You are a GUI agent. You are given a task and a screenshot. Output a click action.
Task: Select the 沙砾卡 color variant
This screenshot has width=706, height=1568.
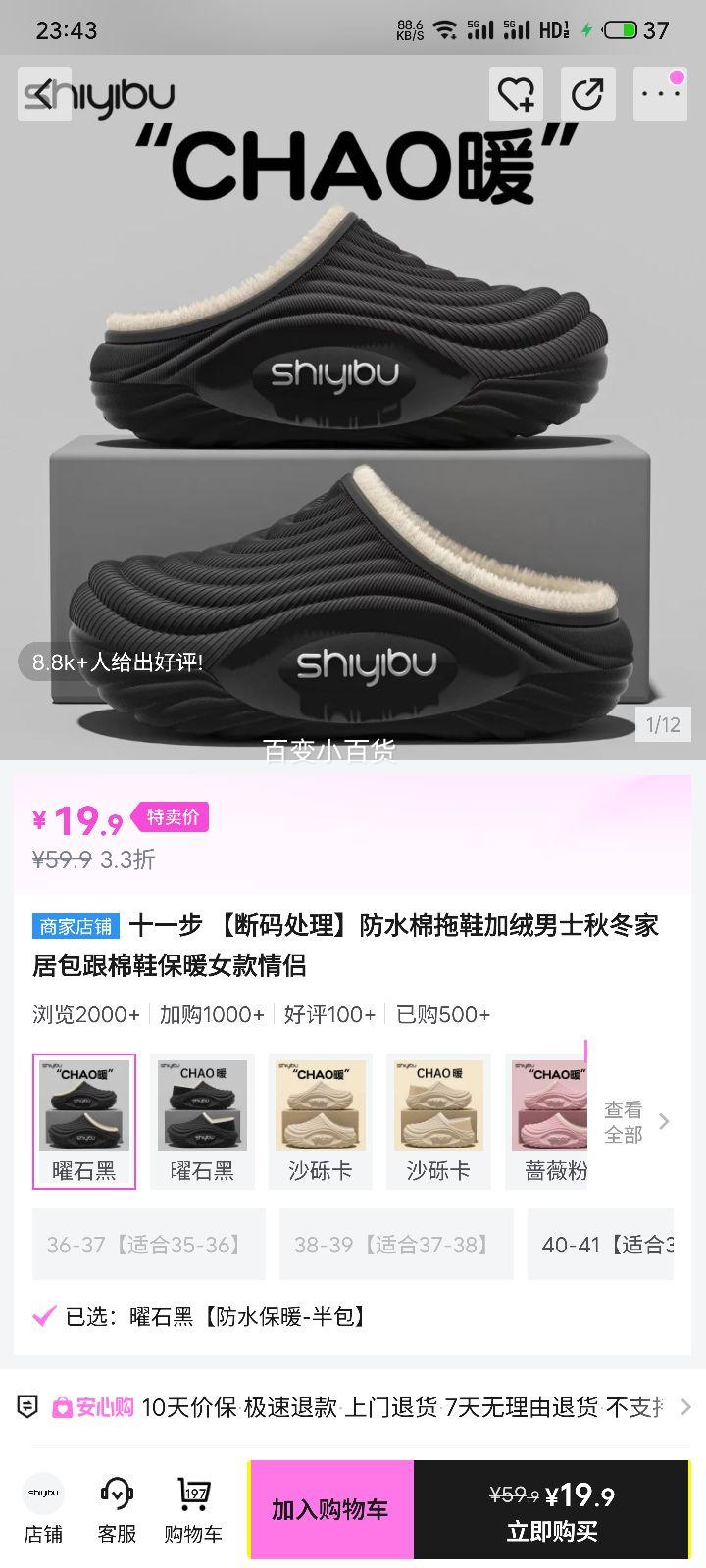pyautogui.click(x=320, y=1117)
